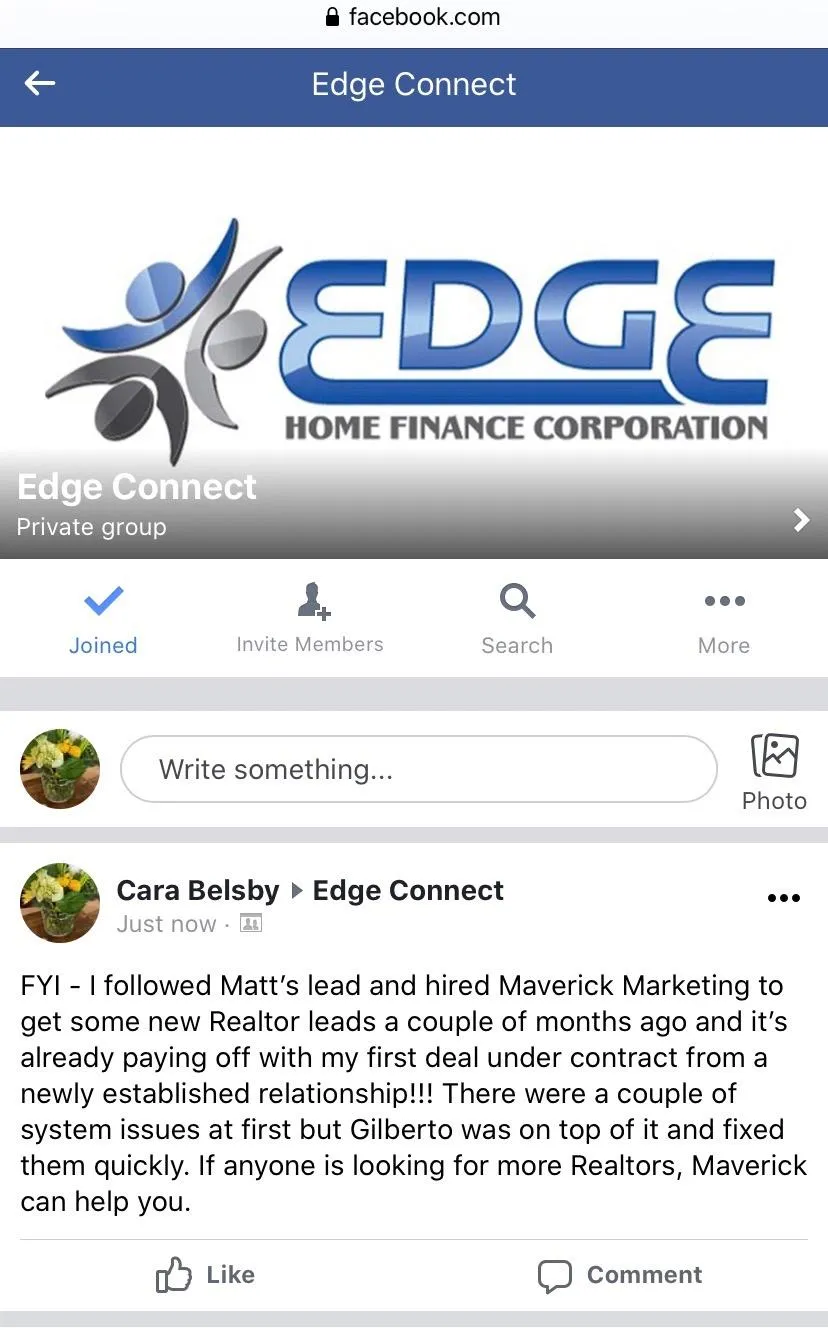Tap the Write something post field
The width and height of the screenshot is (828, 1330).
pos(418,769)
